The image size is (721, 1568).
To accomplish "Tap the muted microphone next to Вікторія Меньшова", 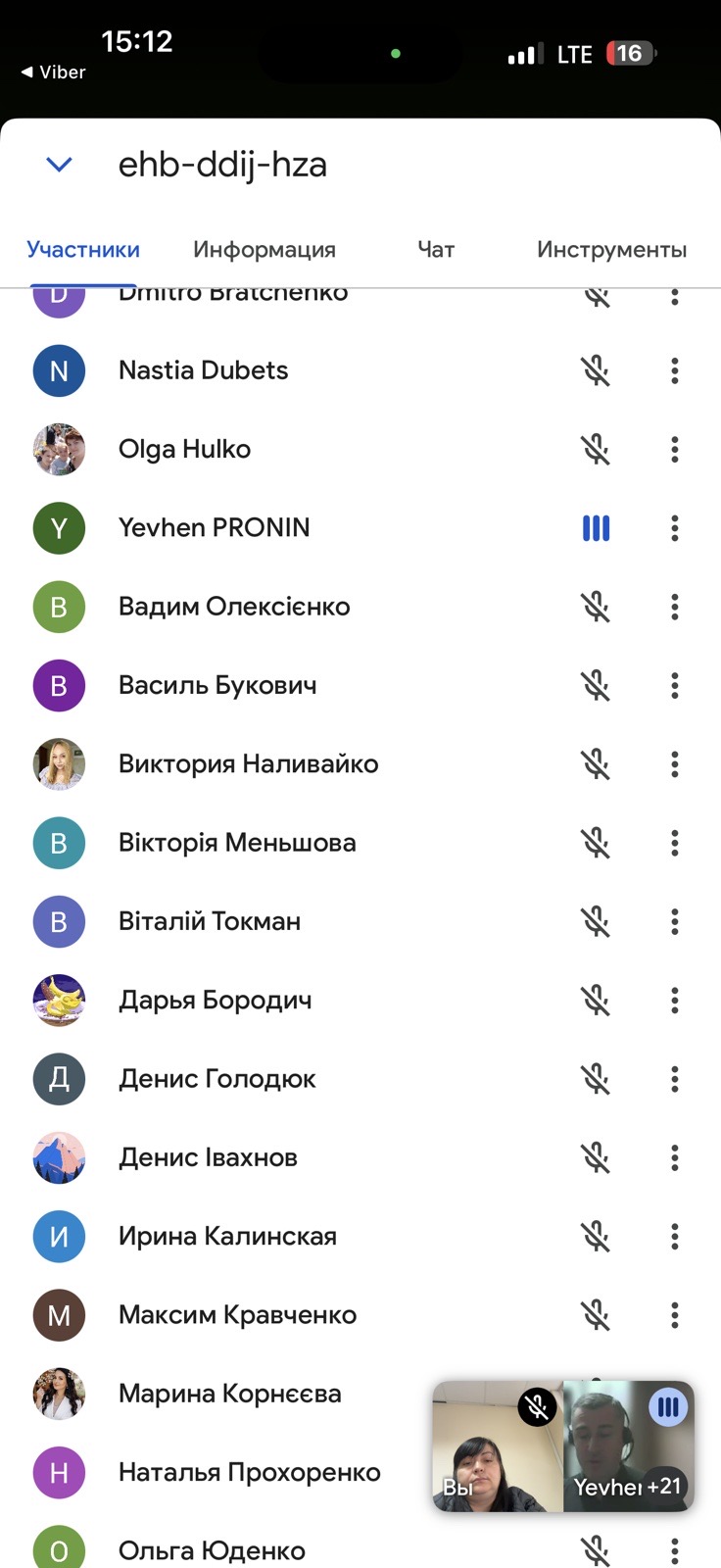I will pyautogui.click(x=596, y=843).
